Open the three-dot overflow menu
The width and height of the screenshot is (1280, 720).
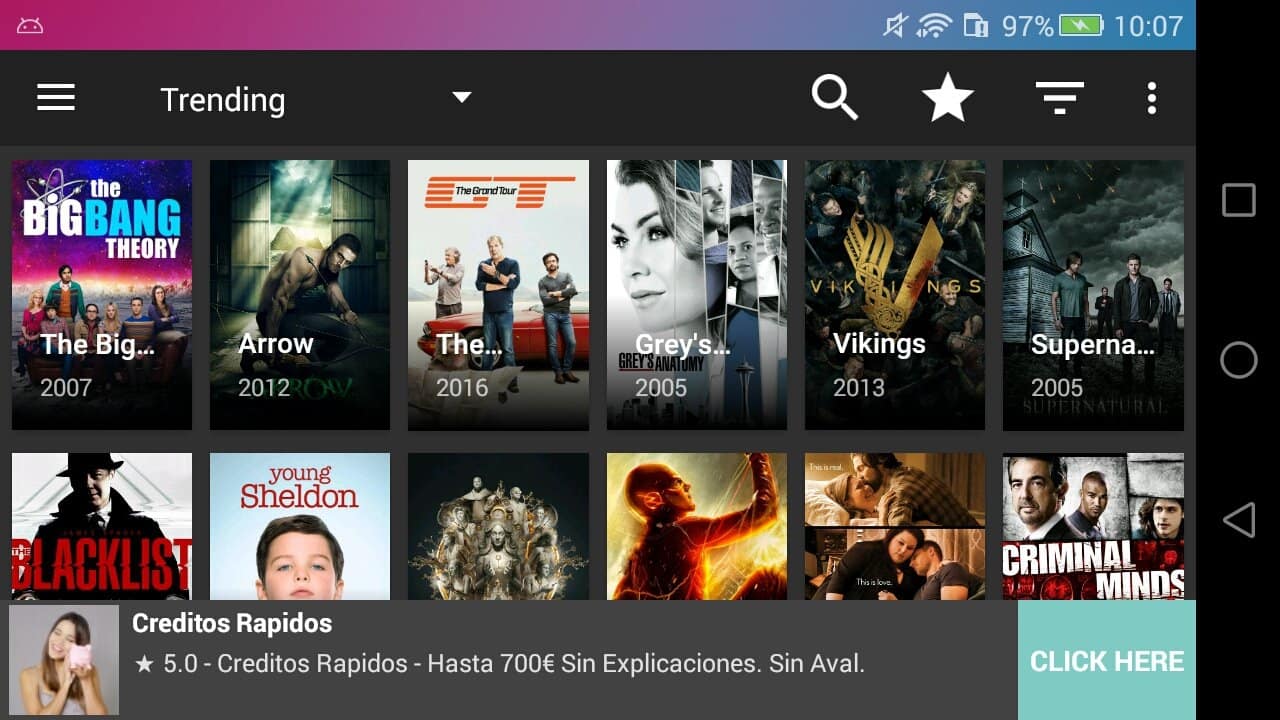[x=1151, y=98]
